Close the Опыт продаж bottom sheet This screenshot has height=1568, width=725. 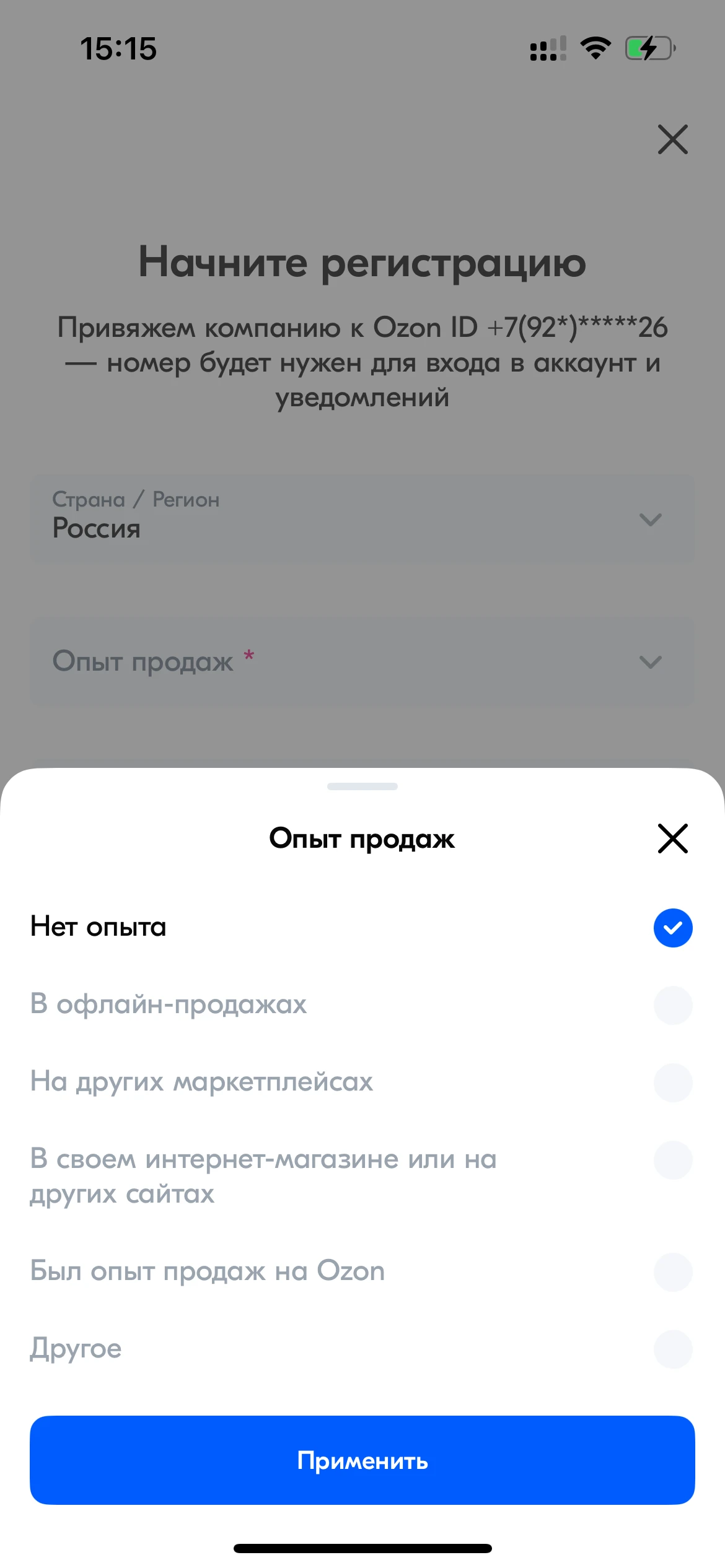click(x=672, y=838)
